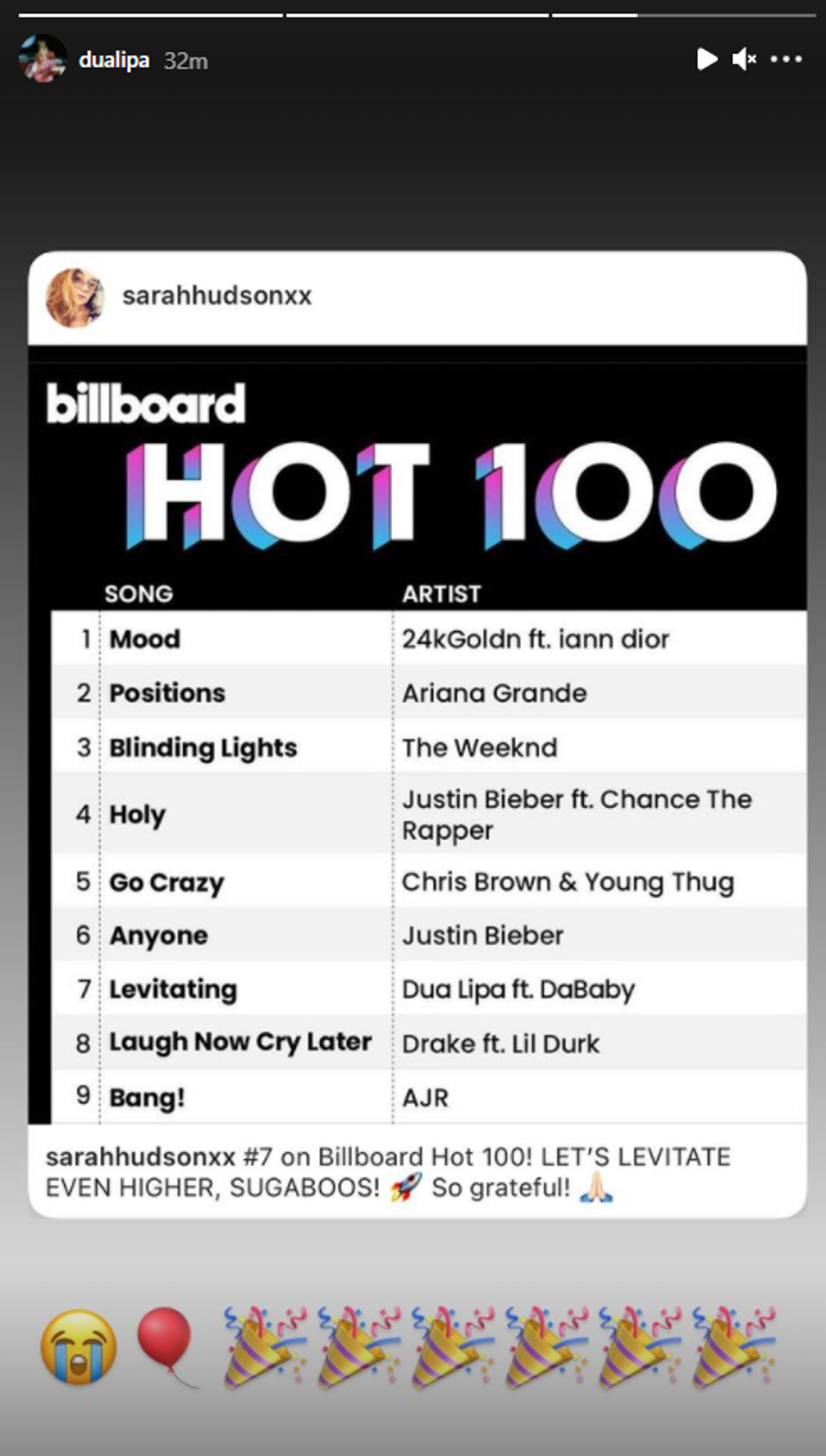Resume the story with play button

coord(706,59)
